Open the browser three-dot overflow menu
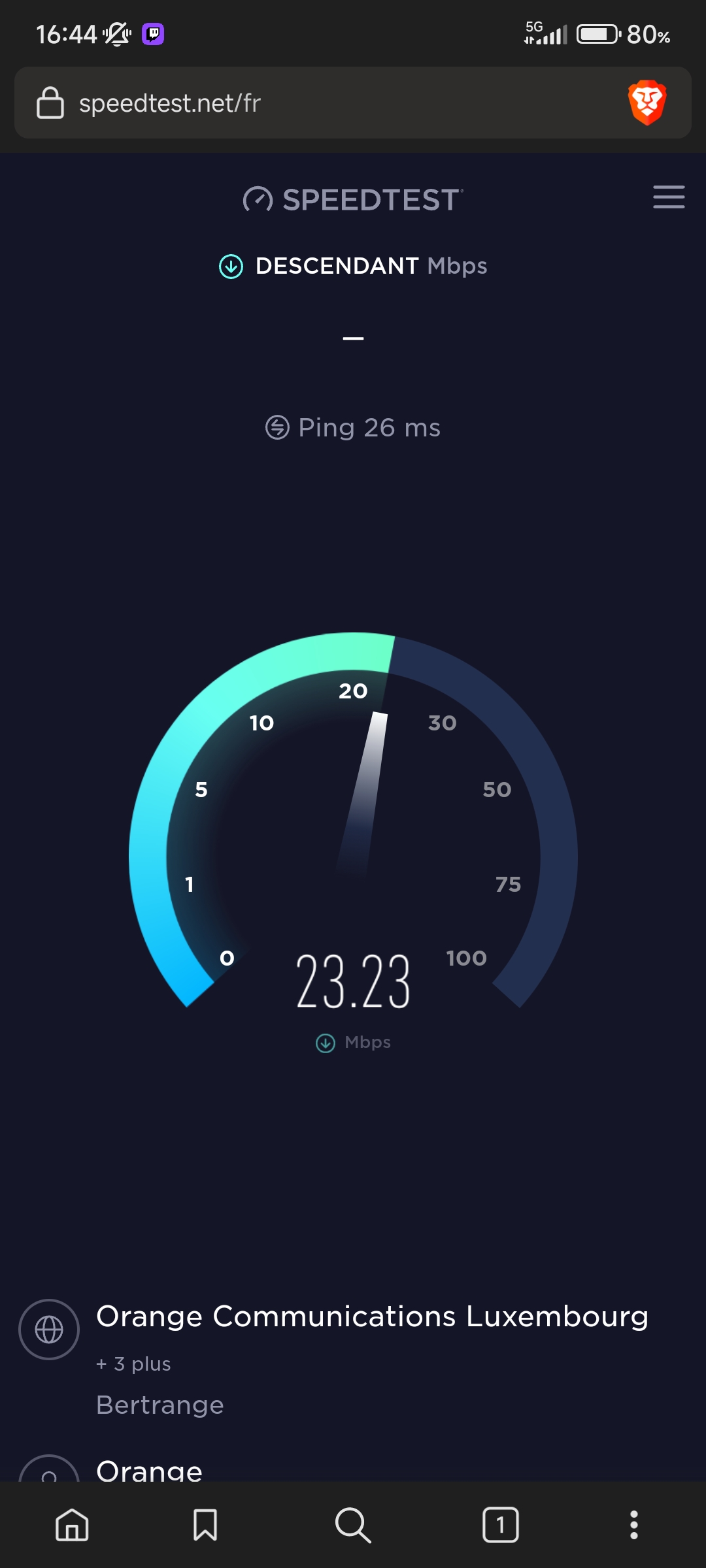The width and height of the screenshot is (706, 1568). coord(633,1525)
